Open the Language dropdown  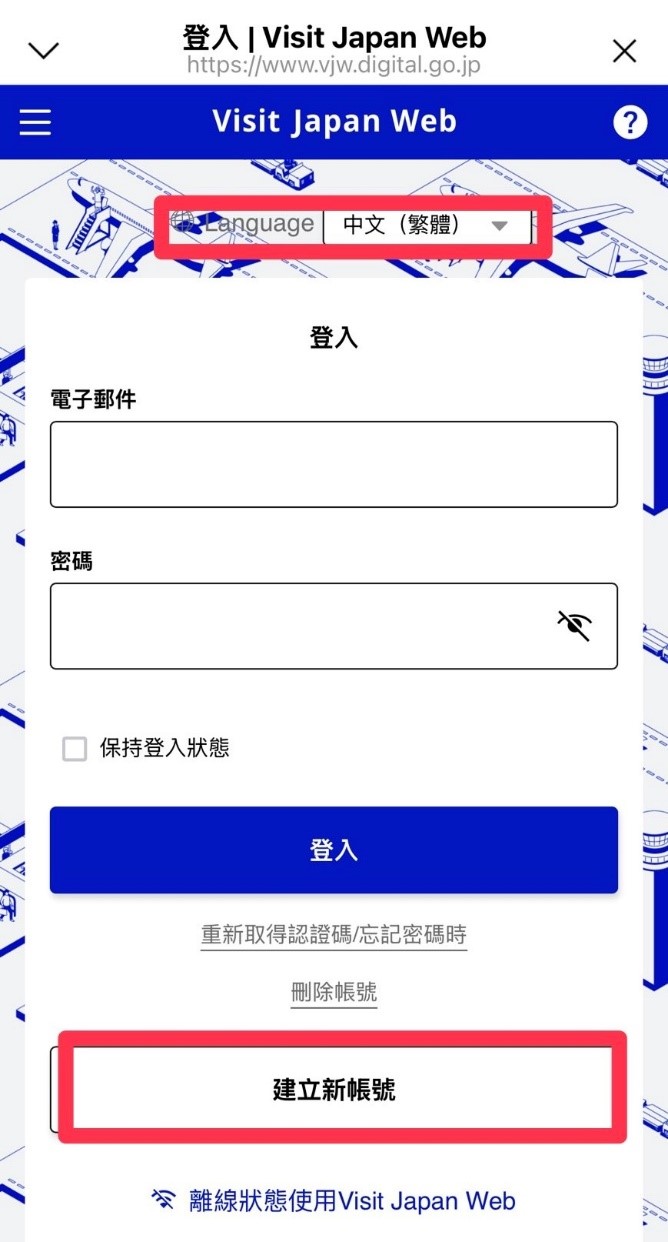pyautogui.click(x=427, y=225)
